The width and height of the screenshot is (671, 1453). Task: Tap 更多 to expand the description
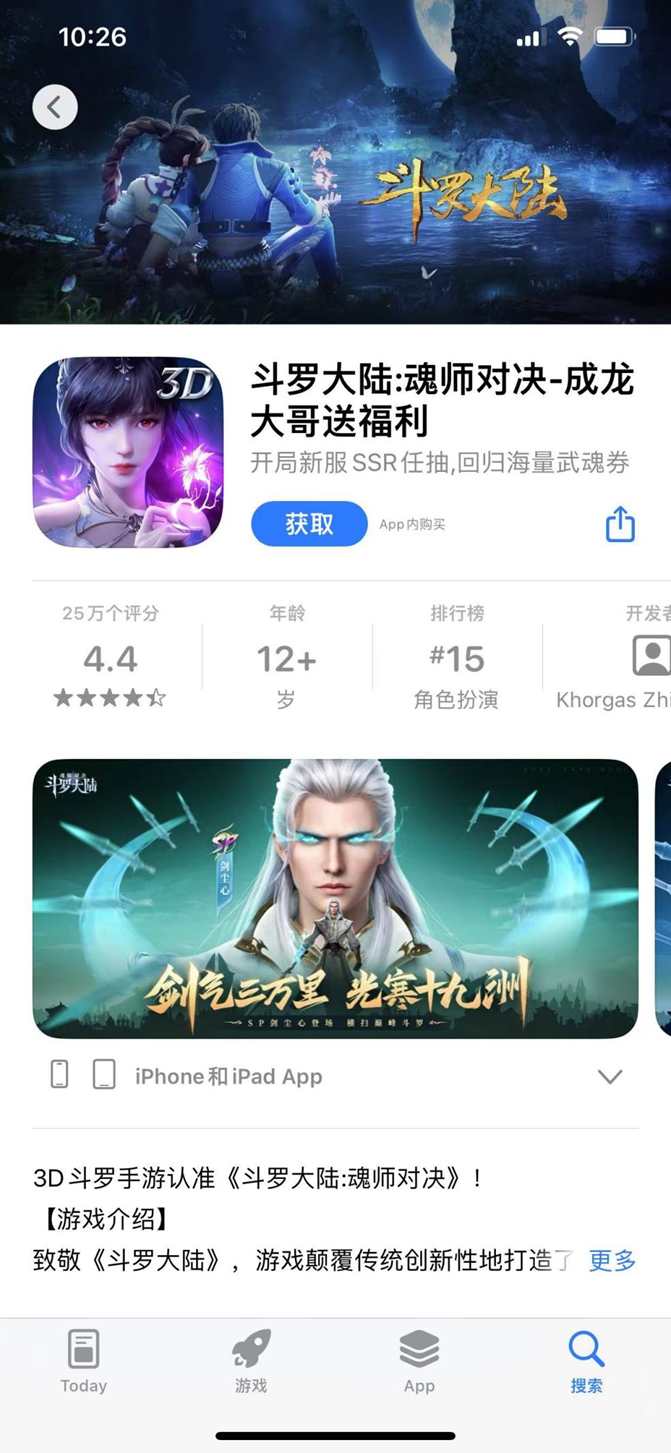[x=612, y=1260]
